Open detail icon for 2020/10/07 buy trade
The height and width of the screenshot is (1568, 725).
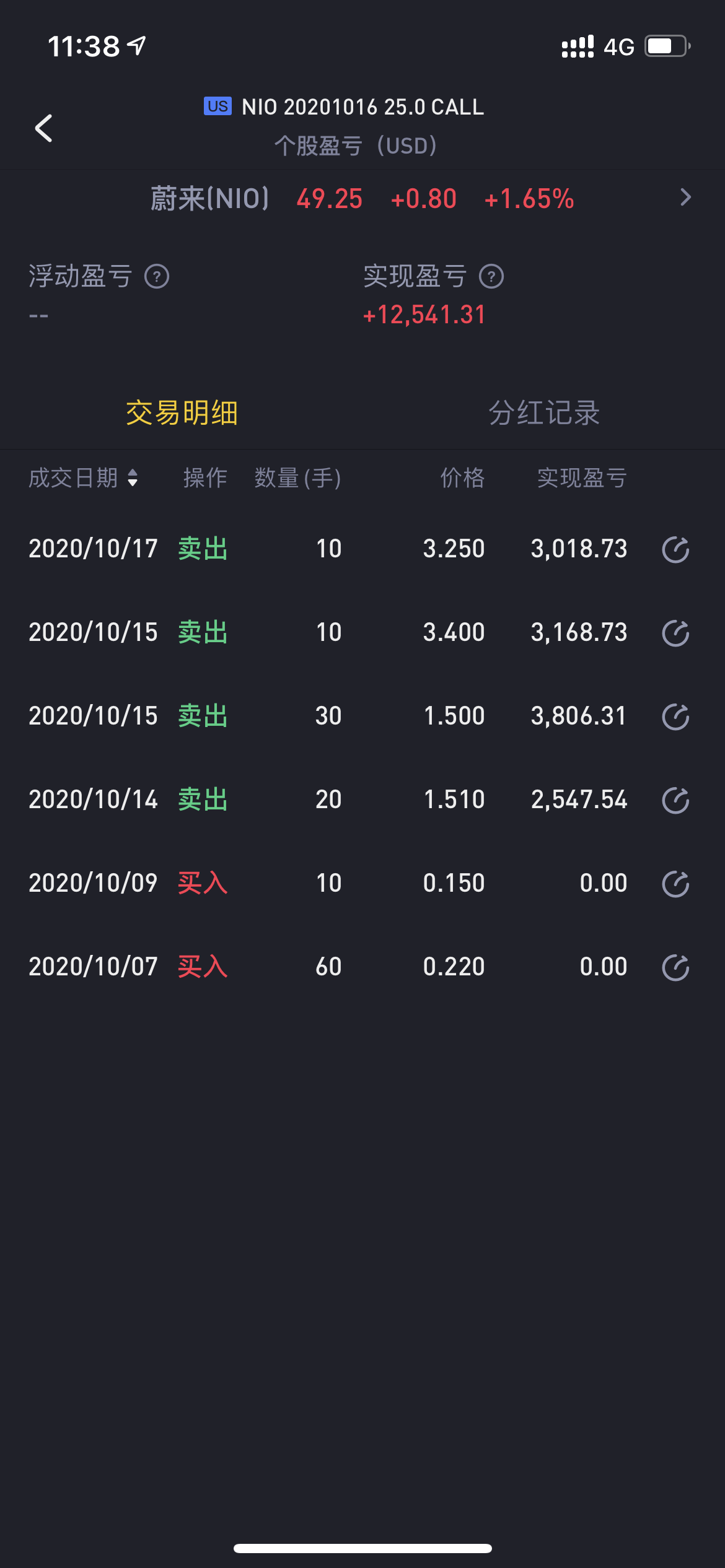point(675,968)
